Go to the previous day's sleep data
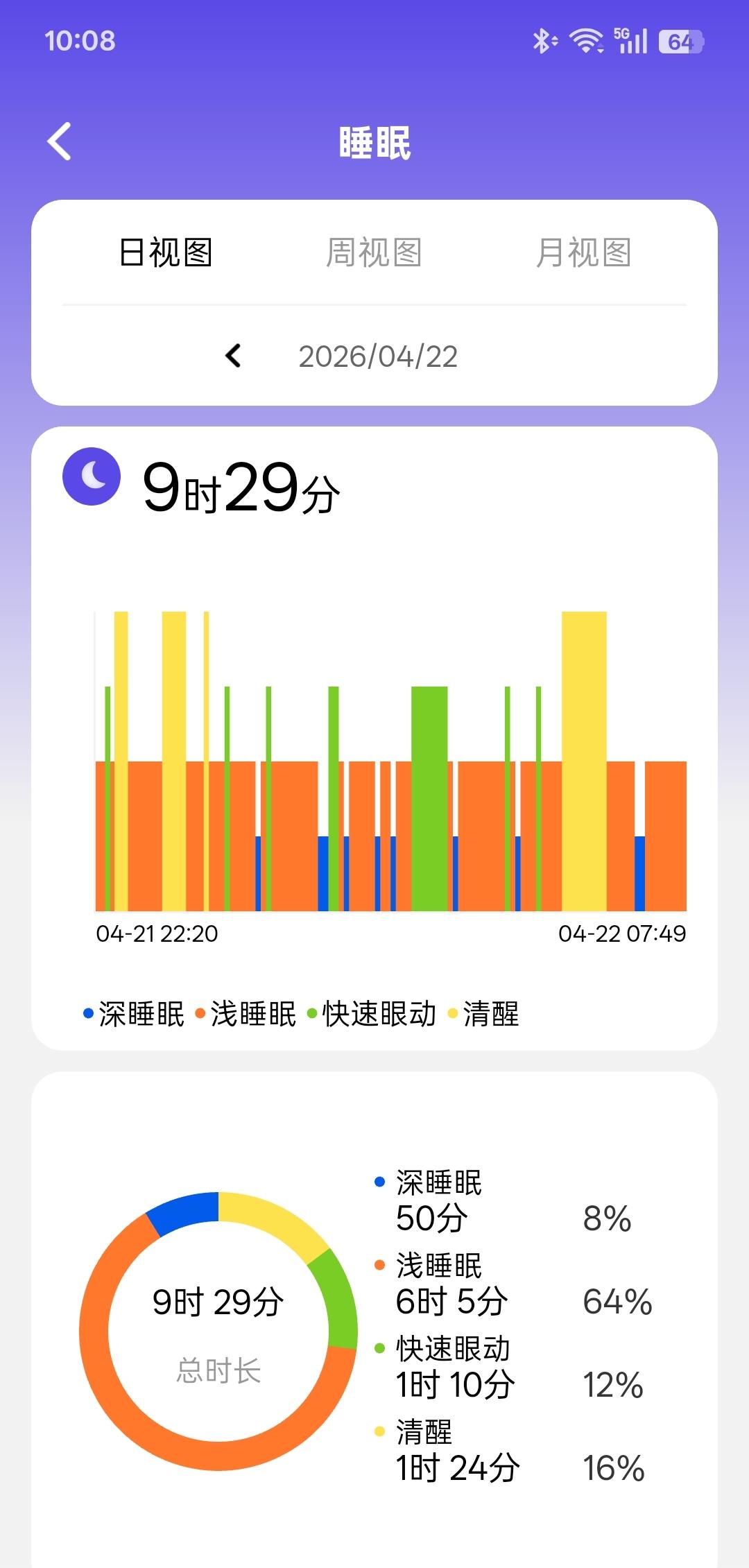 [234, 356]
